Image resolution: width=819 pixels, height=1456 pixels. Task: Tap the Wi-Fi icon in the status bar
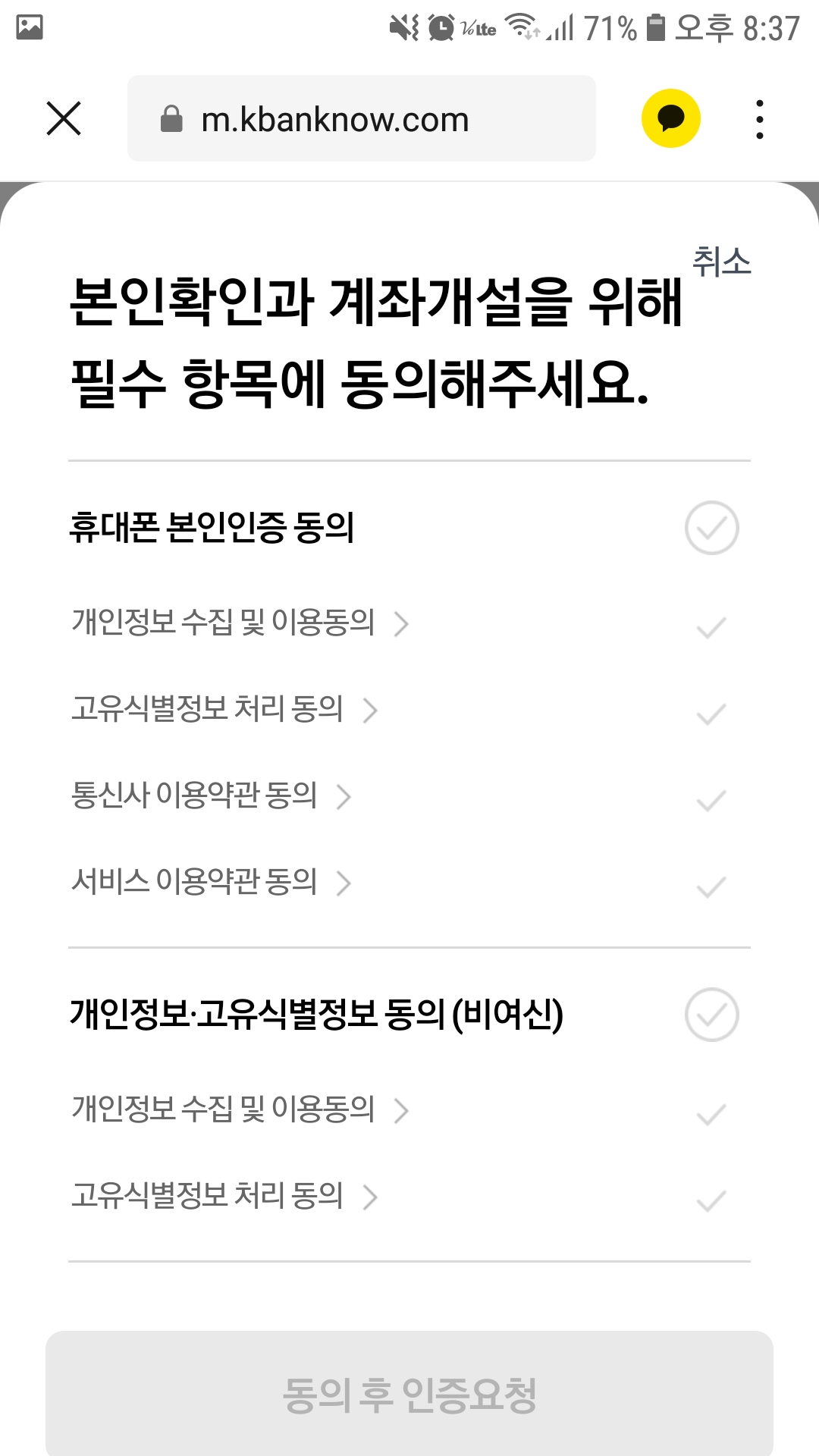pos(522,25)
